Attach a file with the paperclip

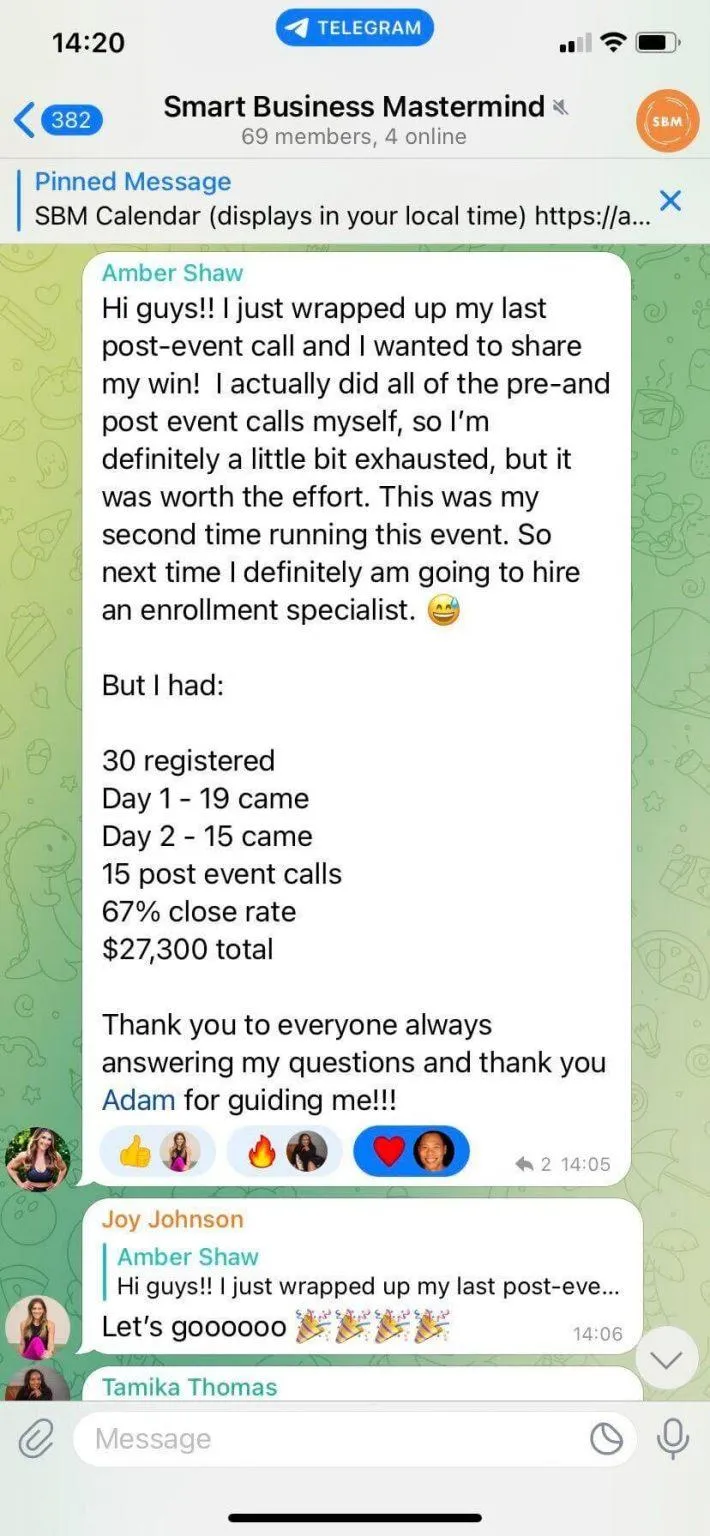37,1440
